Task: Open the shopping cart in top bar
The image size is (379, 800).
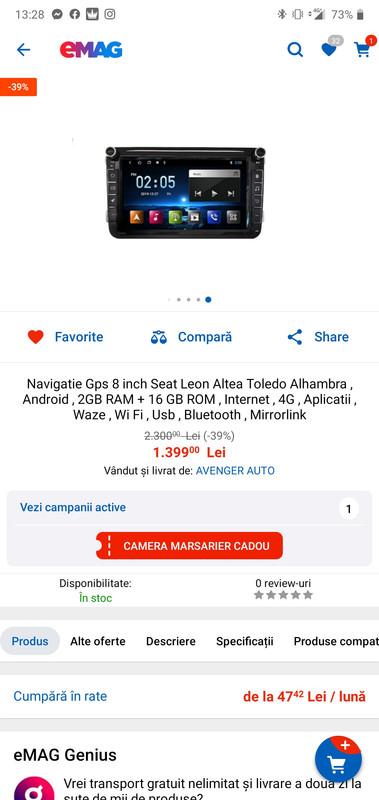Action: pyautogui.click(x=362, y=49)
